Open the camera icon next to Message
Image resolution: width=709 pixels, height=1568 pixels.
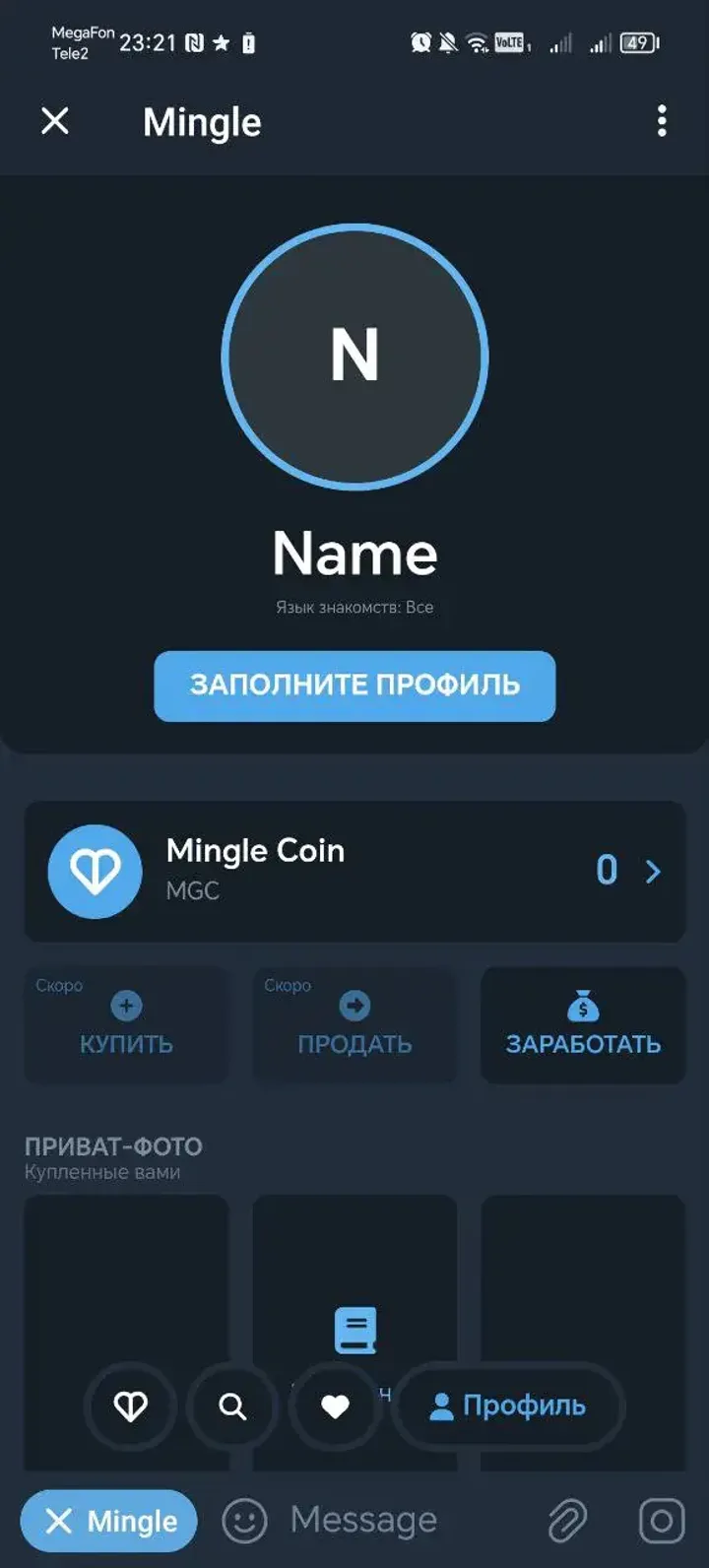click(x=666, y=1521)
